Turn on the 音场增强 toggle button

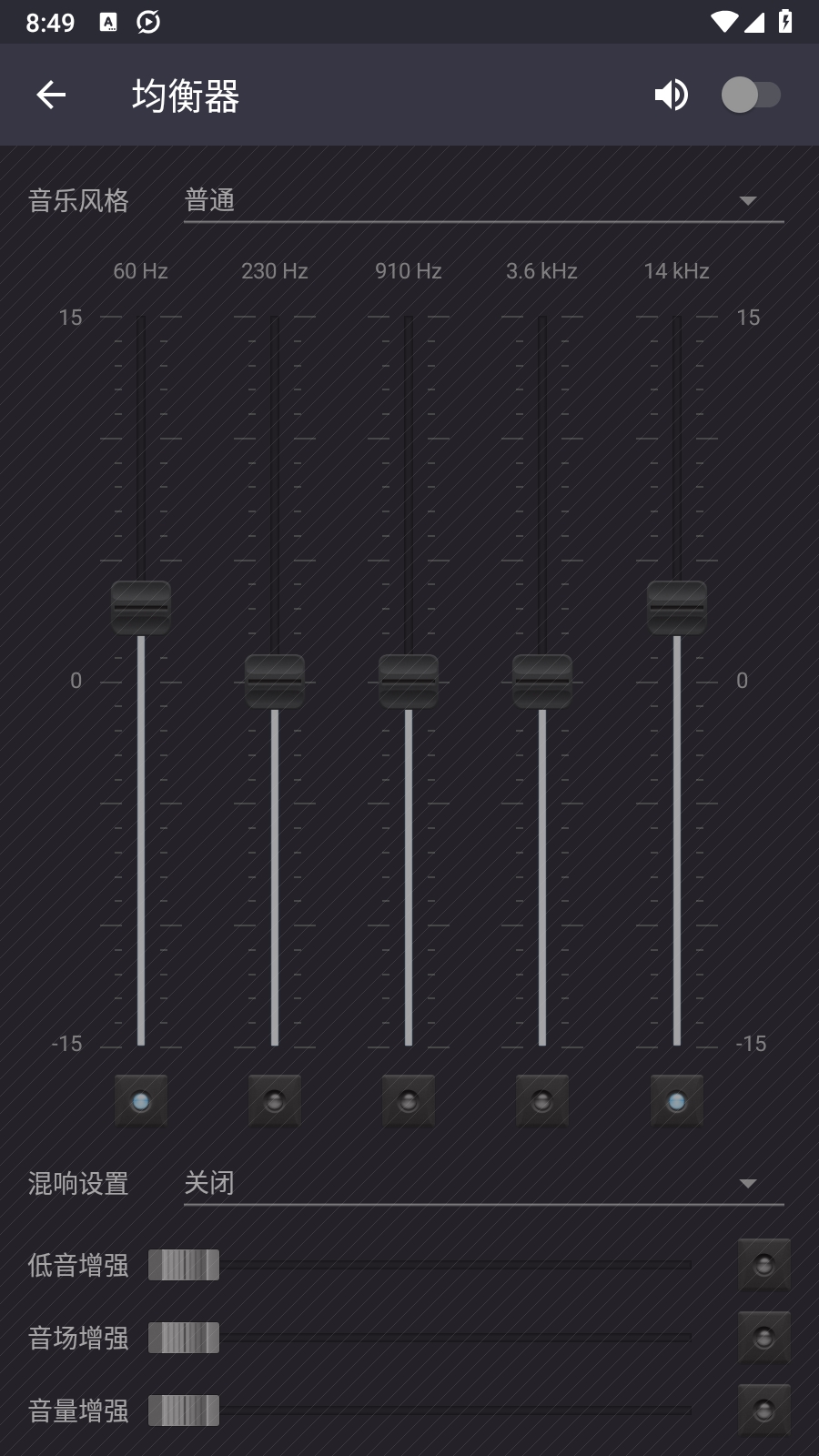(764, 1338)
